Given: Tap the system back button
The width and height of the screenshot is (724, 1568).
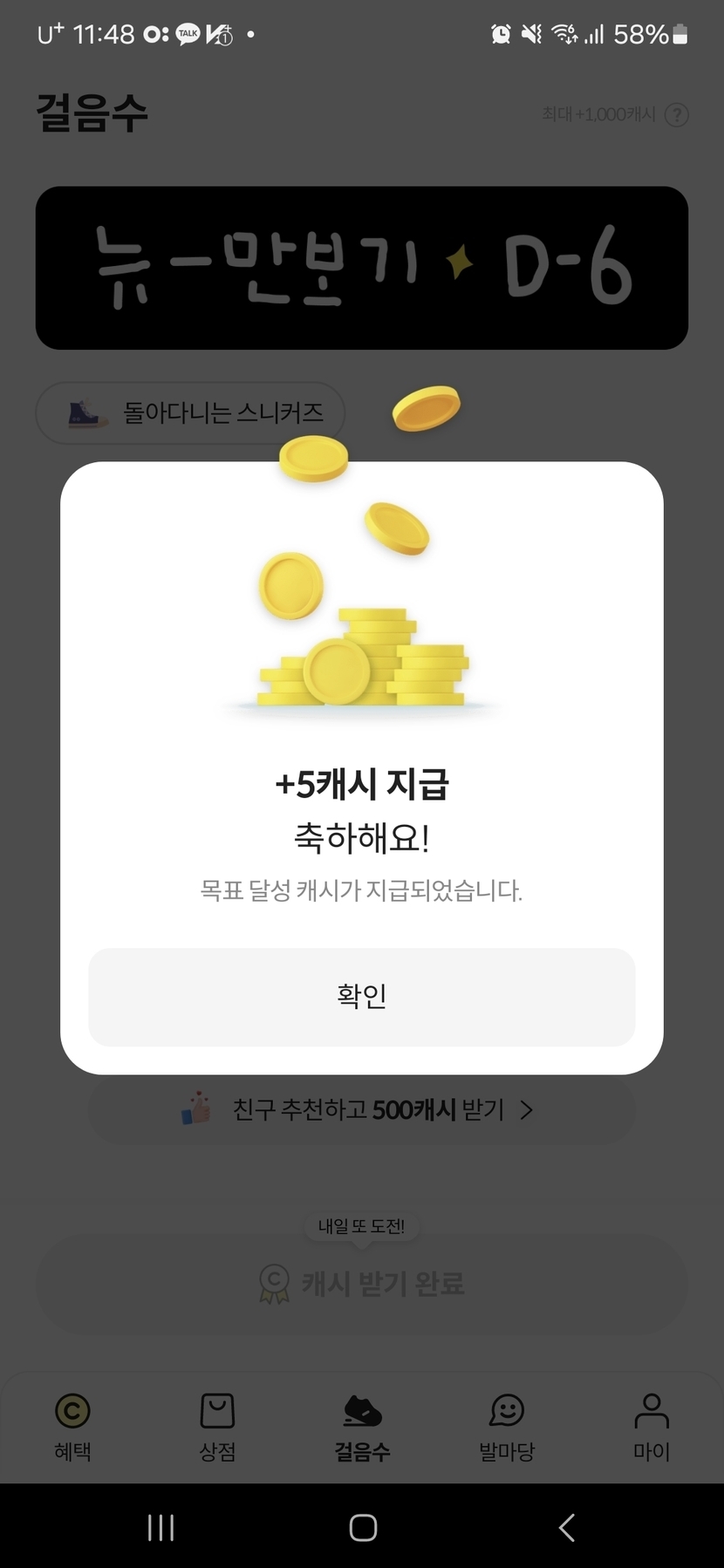Looking at the screenshot, I should coord(566,1527).
